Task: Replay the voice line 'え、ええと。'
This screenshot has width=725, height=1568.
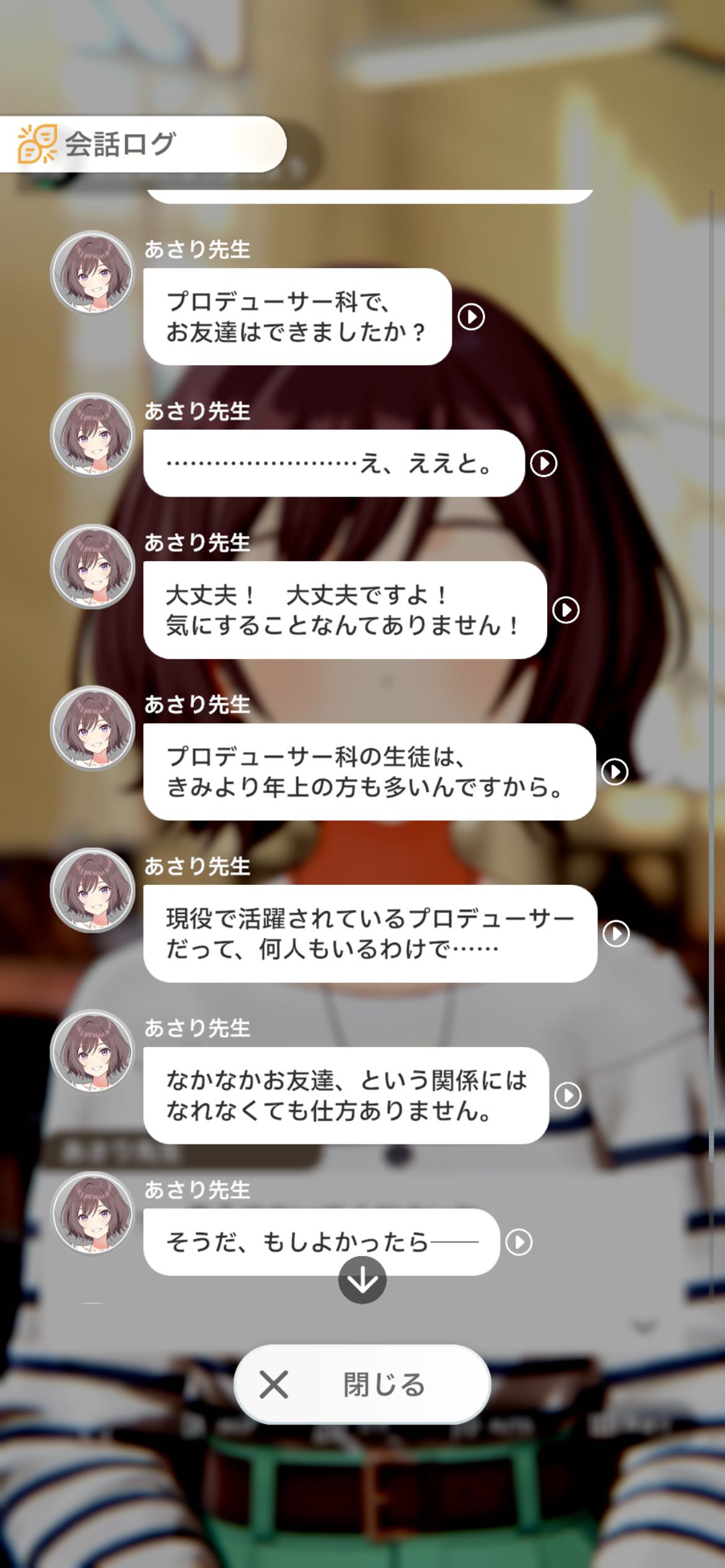Action: tap(543, 463)
